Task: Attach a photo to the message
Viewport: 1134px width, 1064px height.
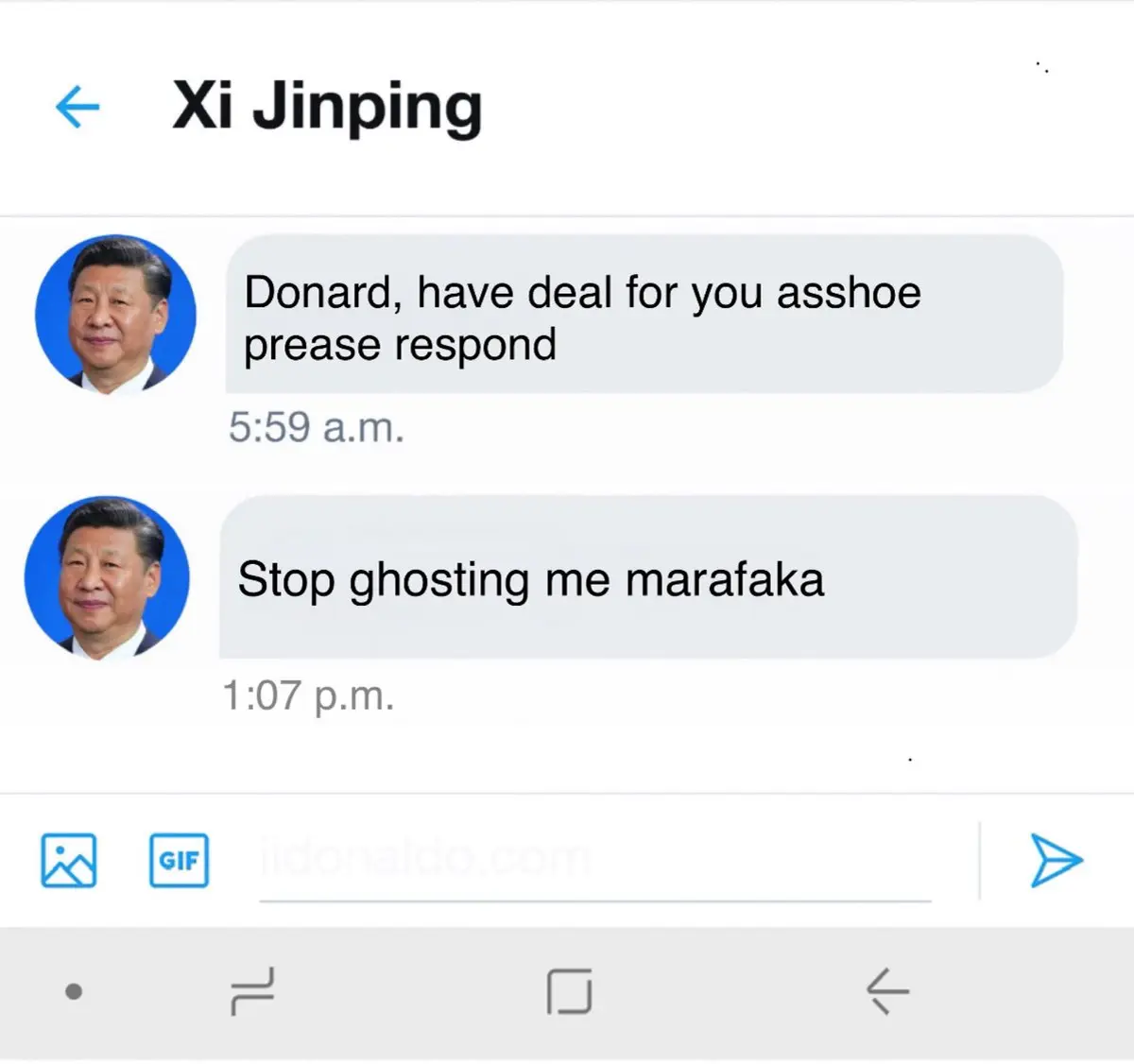Action: point(69,860)
